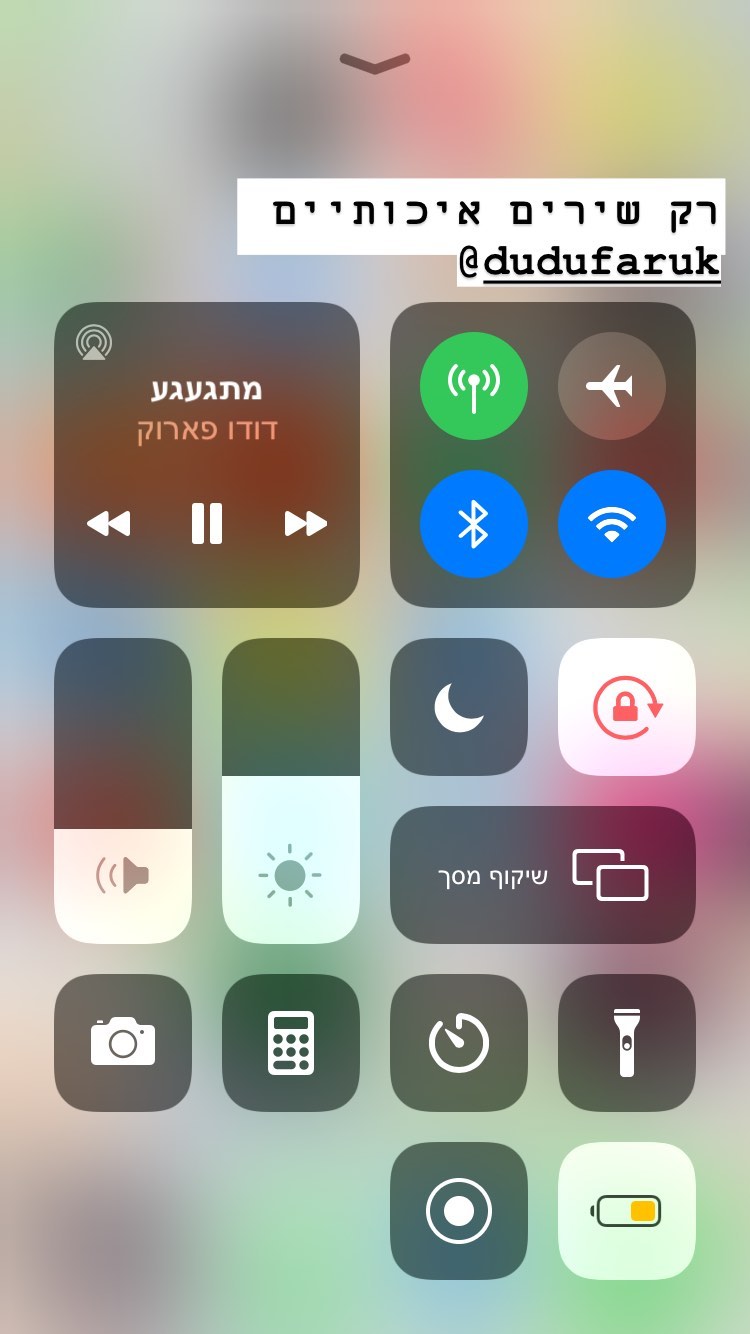Enable Do Not Disturb moon
This screenshot has width=750, height=1334.
tap(458, 707)
